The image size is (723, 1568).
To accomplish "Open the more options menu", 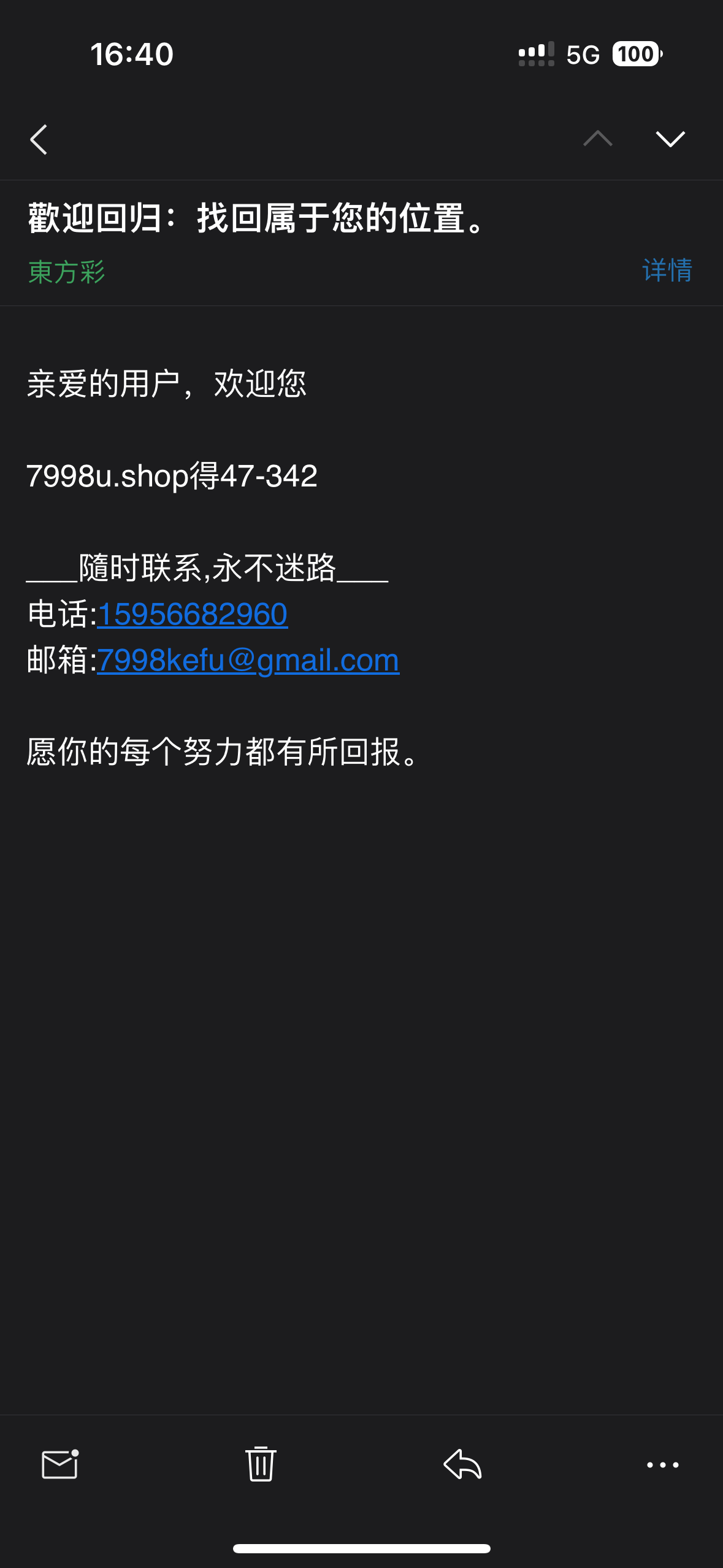I will [x=663, y=1465].
